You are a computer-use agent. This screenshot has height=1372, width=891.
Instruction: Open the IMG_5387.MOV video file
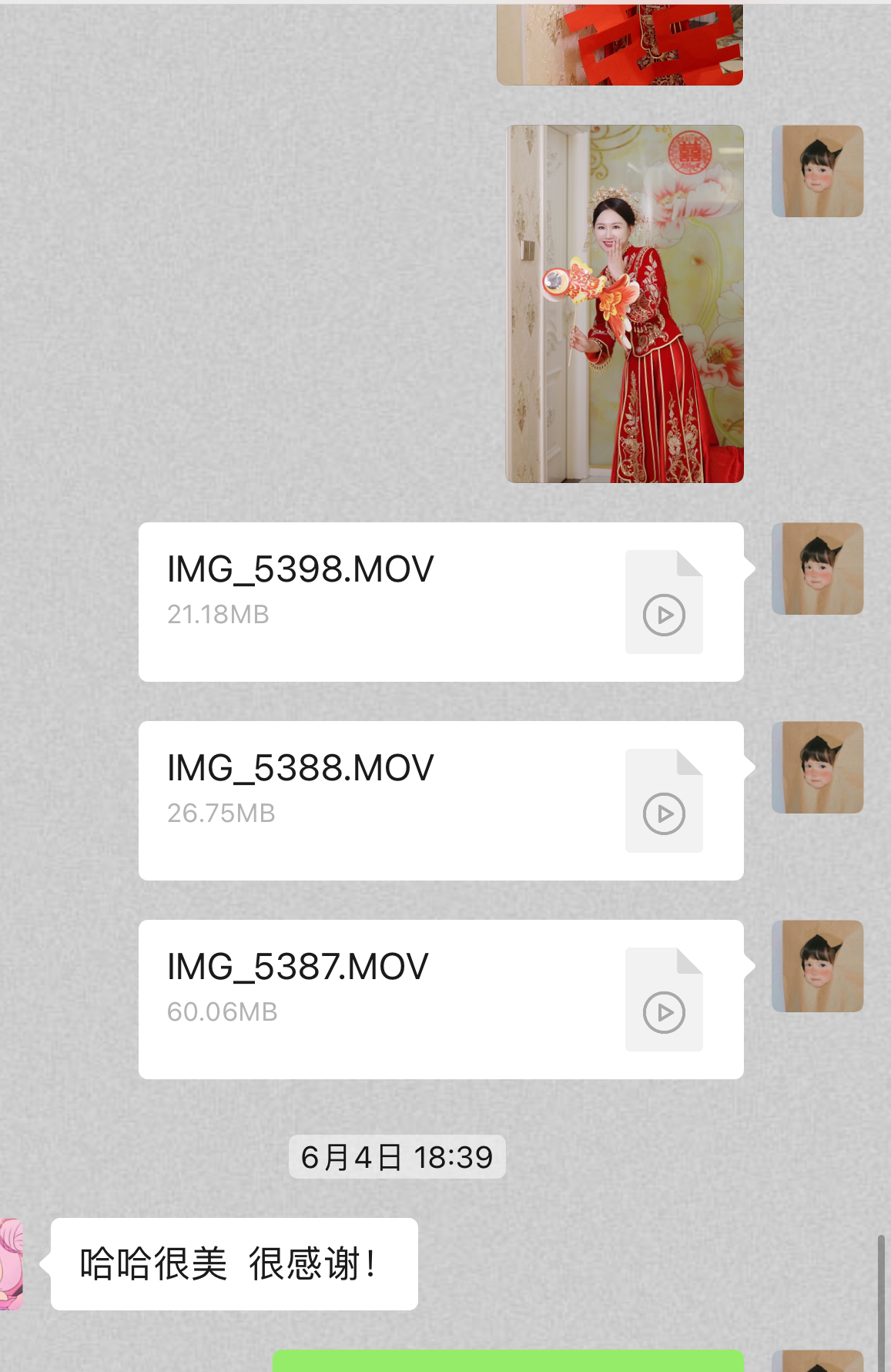[440, 999]
